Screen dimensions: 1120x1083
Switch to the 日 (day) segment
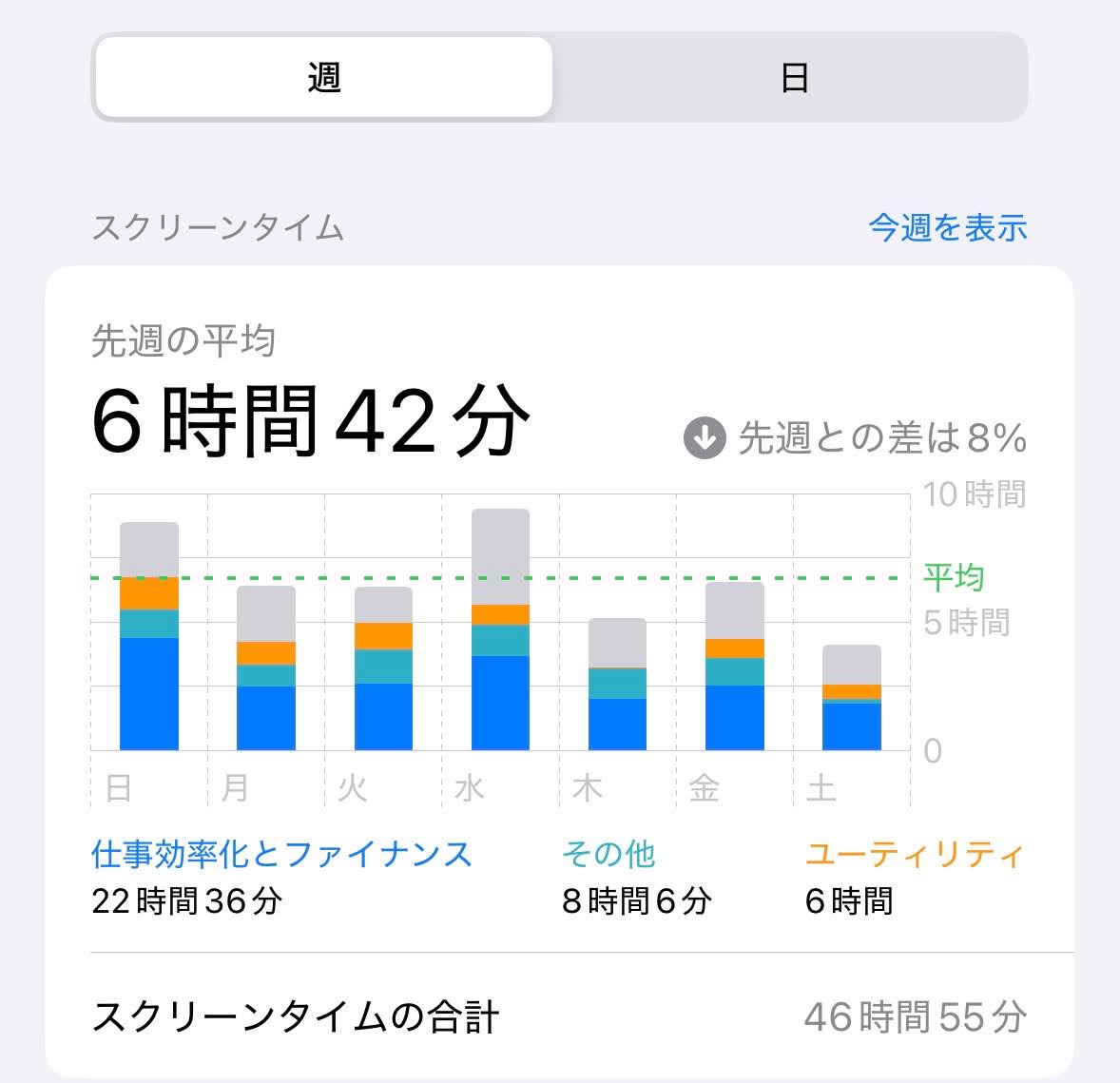point(793,77)
